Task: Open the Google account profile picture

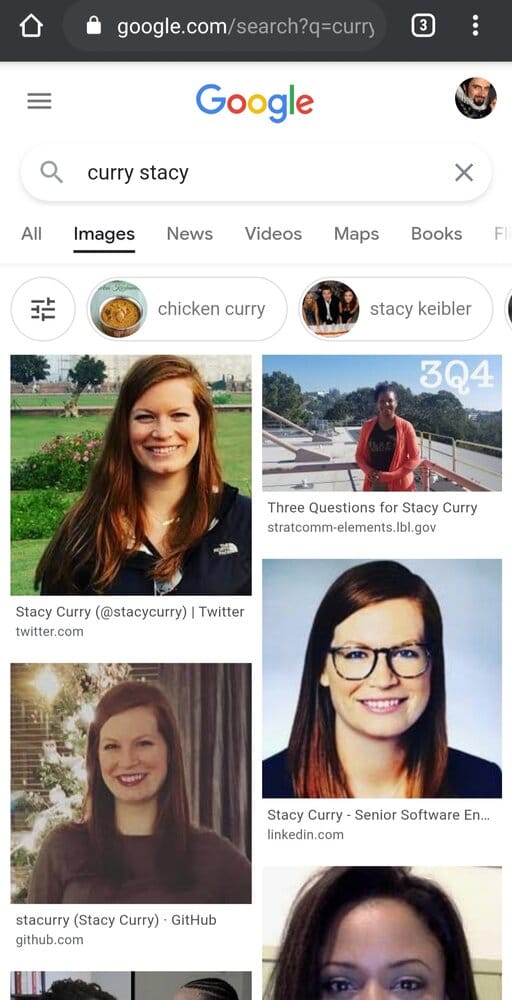Action: coord(475,98)
